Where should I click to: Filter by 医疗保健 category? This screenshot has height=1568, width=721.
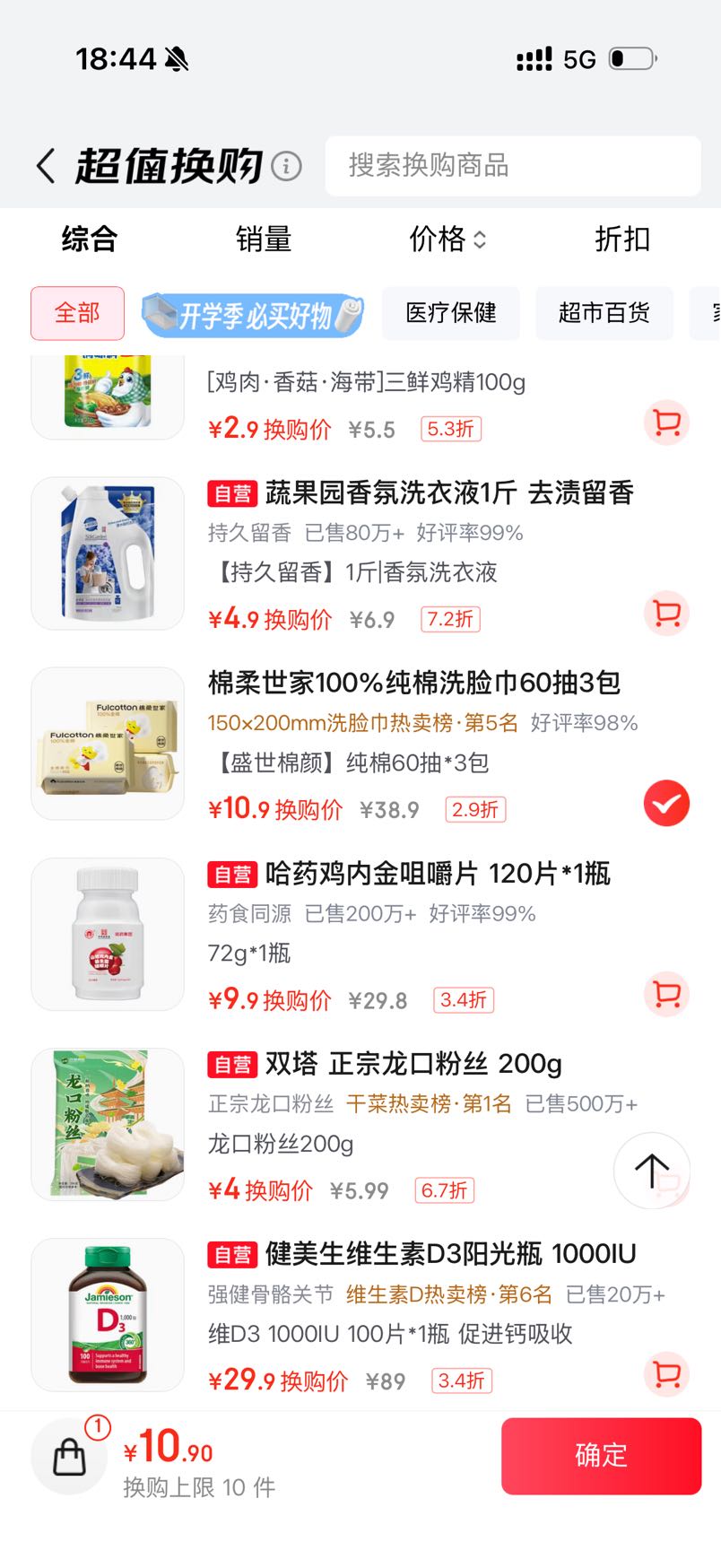pos(451,313)
